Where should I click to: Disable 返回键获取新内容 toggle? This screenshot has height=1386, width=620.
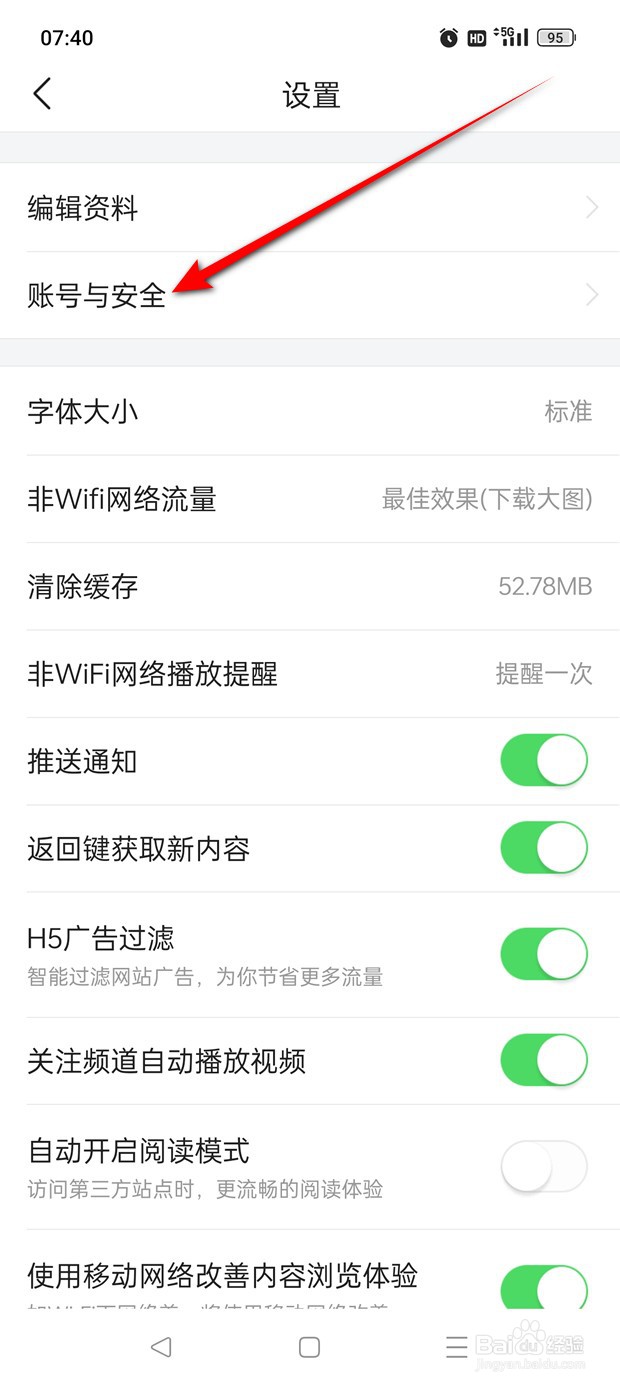pyautogui.click(x=544, y=849)
